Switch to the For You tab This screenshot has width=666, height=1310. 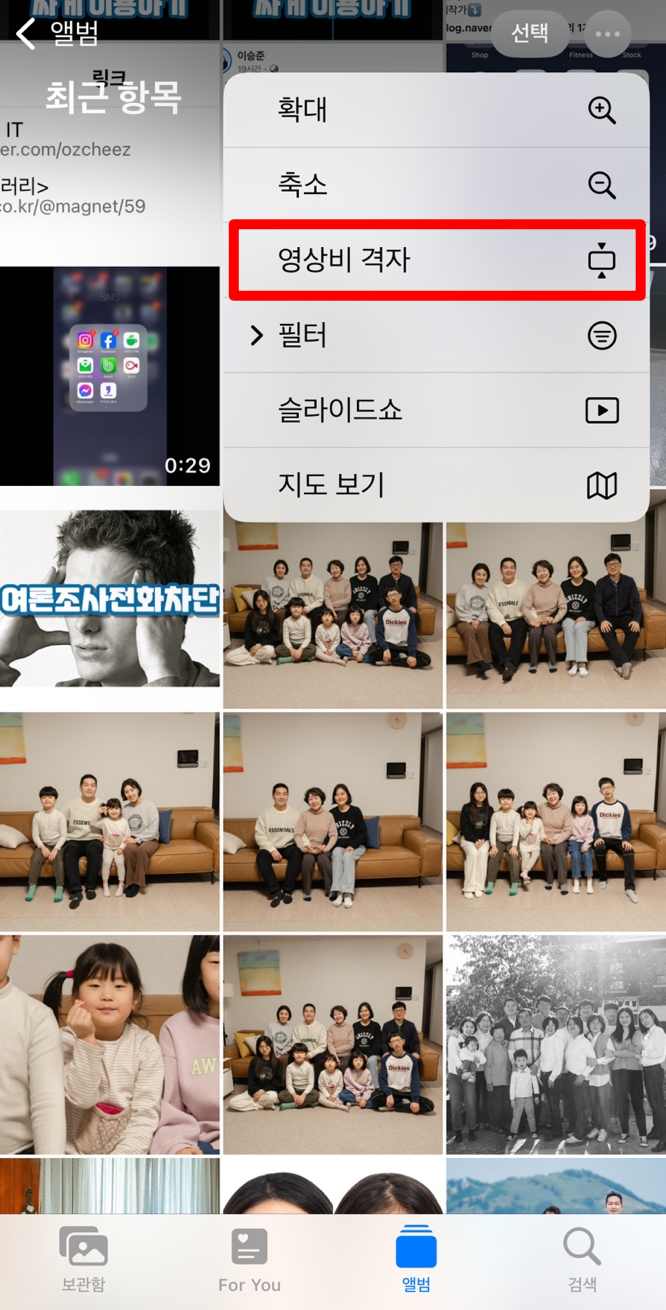(x=249, y=1258)
